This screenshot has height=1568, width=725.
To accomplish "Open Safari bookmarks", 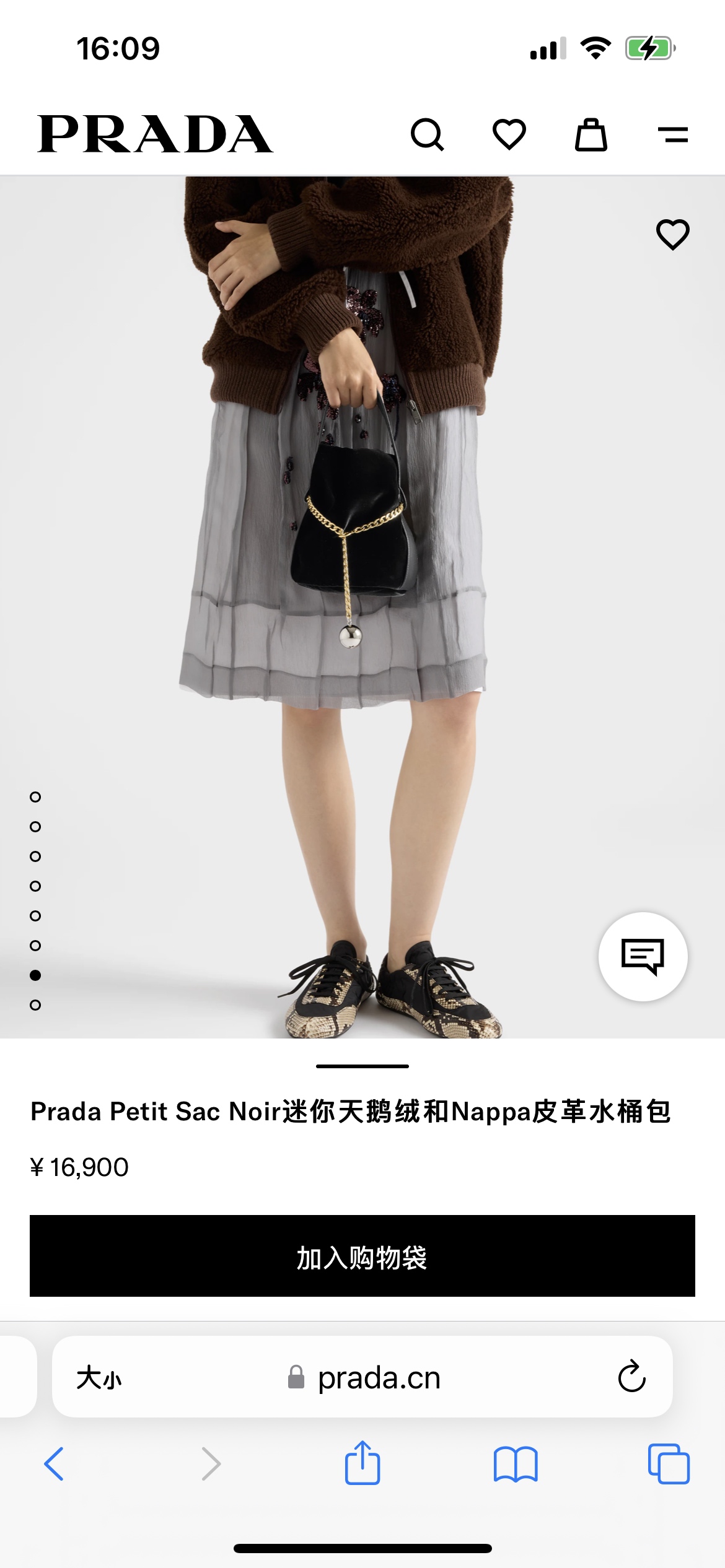I will (516, 1464).
